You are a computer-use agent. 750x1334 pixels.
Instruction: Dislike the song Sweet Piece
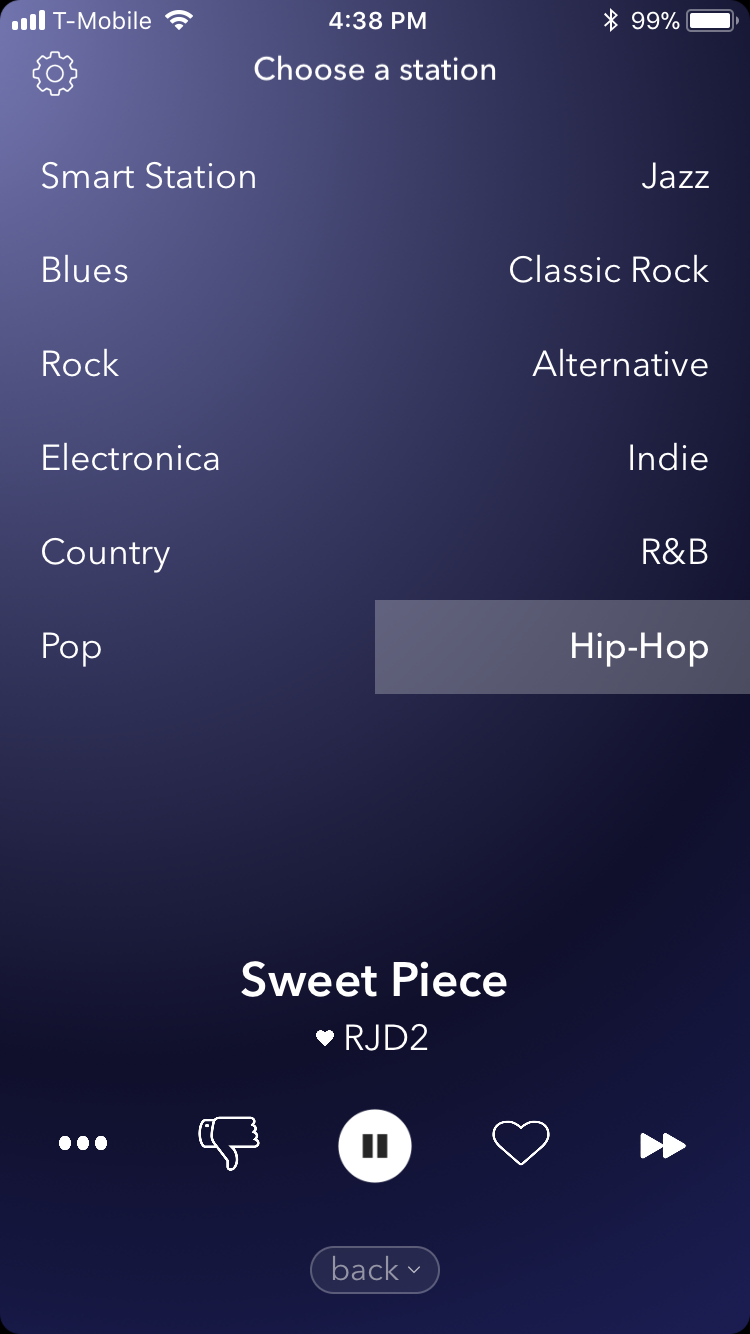click(229, 1143)
